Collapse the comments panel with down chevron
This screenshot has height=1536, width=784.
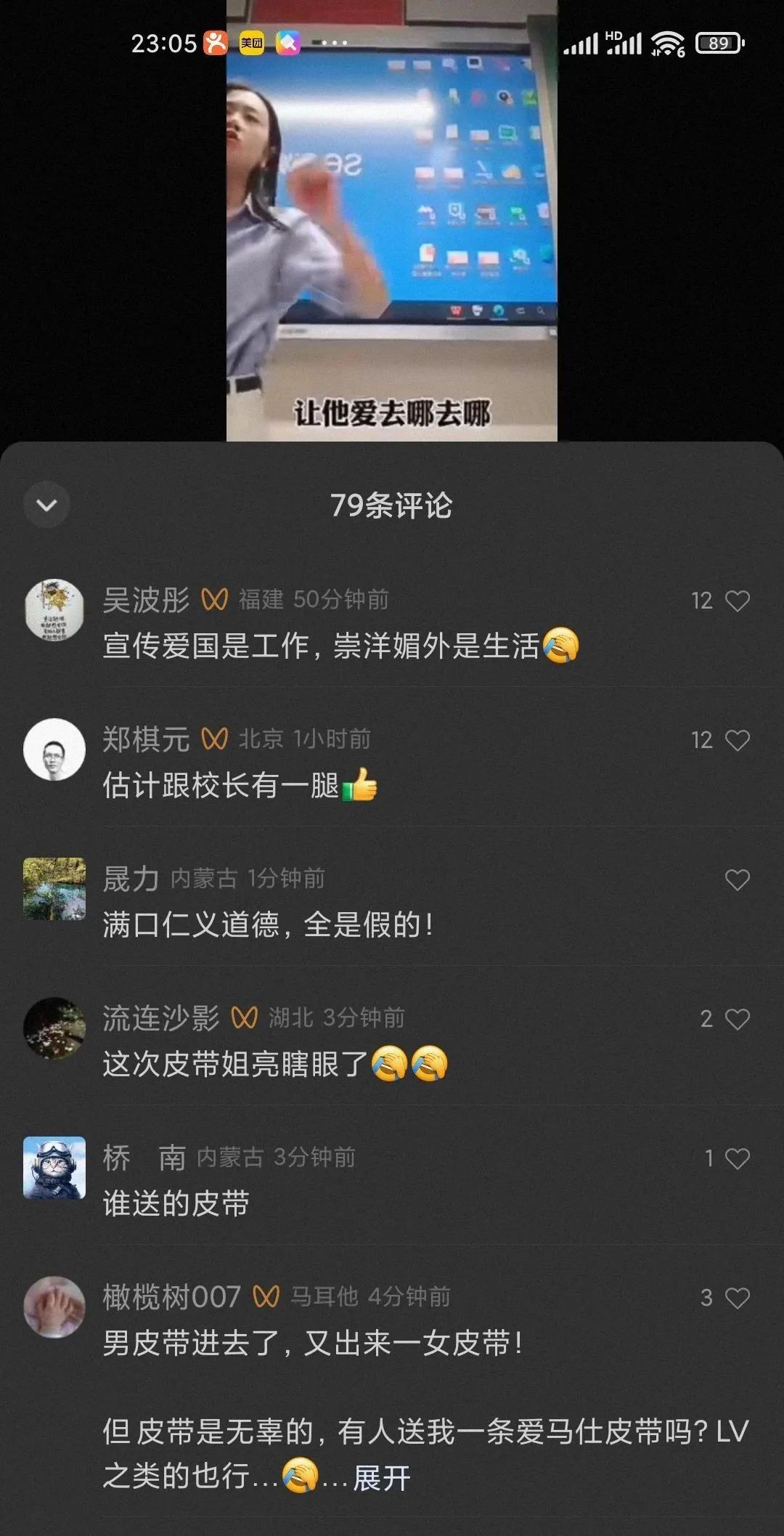tap(46, 505)
